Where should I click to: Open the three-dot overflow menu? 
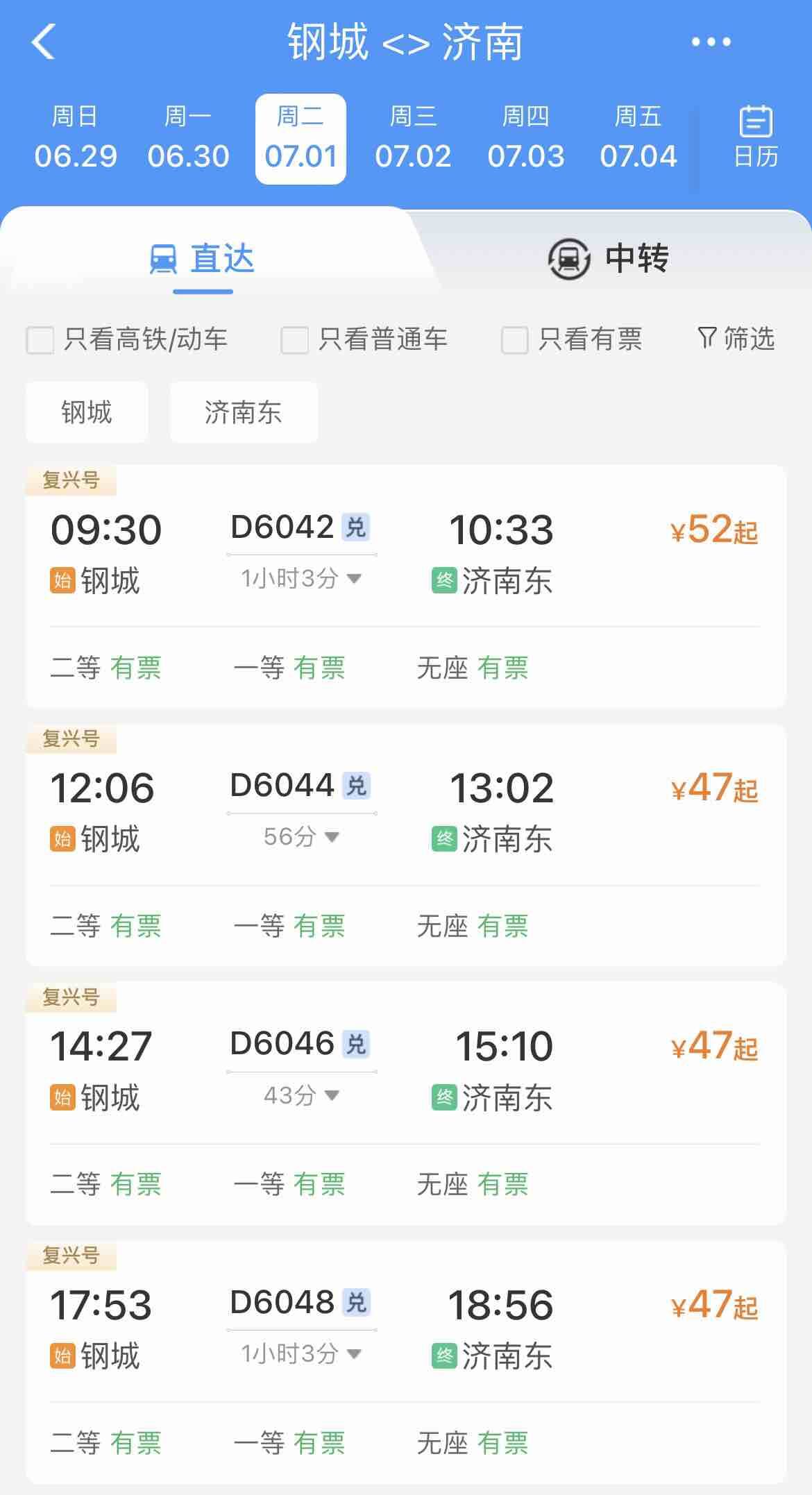711,42
